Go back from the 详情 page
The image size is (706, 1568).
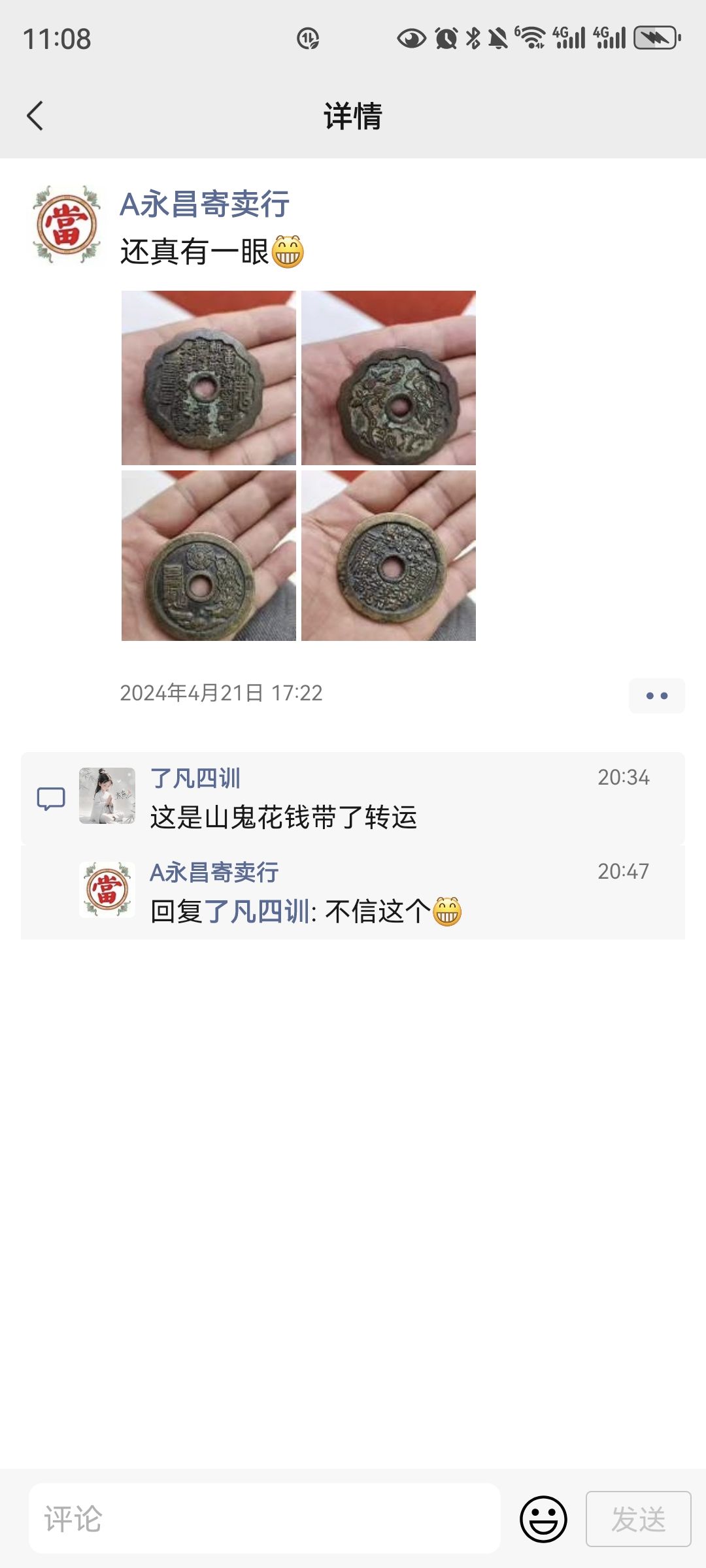coord(35,116)
